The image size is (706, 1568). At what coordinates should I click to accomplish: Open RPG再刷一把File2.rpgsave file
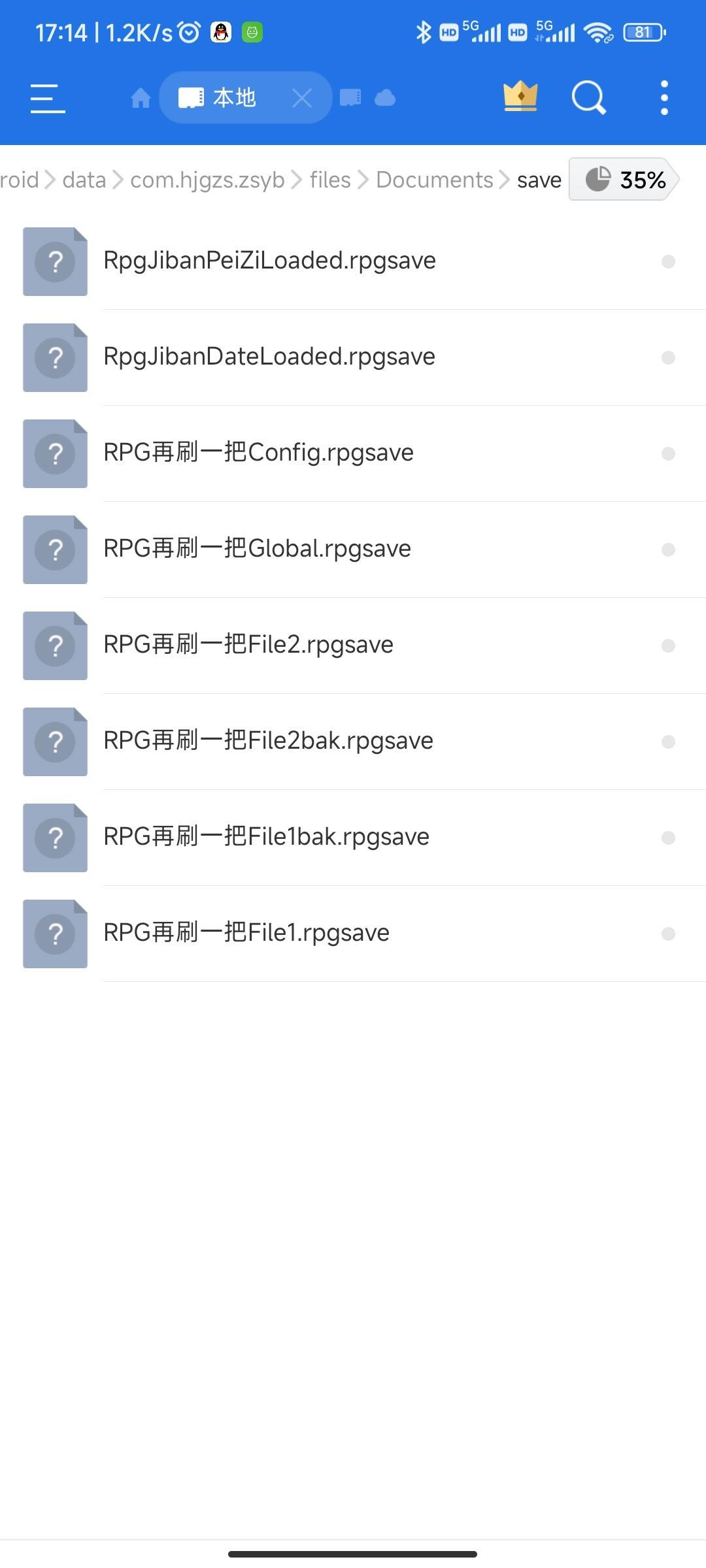(248, 645)
